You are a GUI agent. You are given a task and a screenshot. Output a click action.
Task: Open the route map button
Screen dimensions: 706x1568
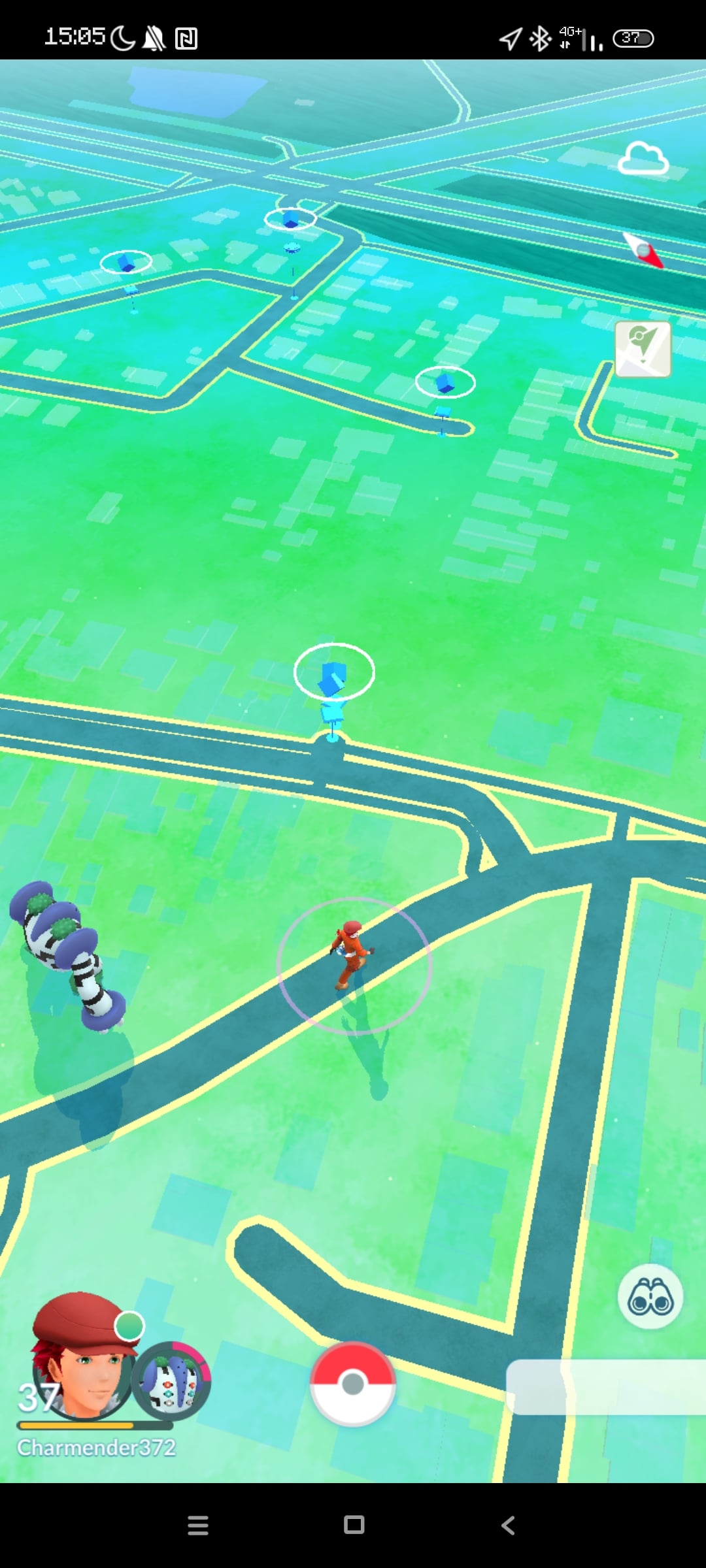[x=643, y=349]
